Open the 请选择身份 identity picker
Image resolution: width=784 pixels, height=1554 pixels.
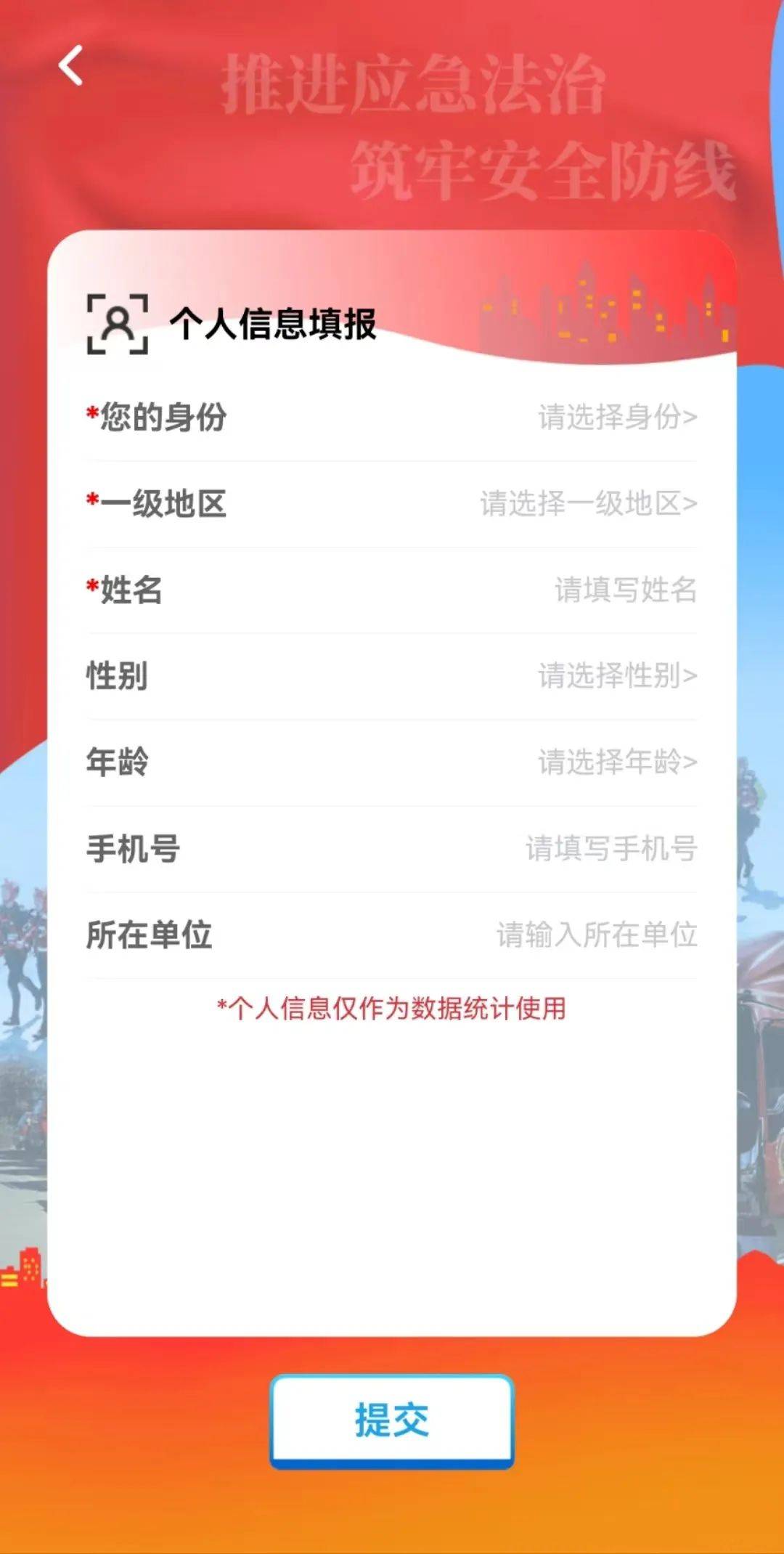click(x=617, y=418)
